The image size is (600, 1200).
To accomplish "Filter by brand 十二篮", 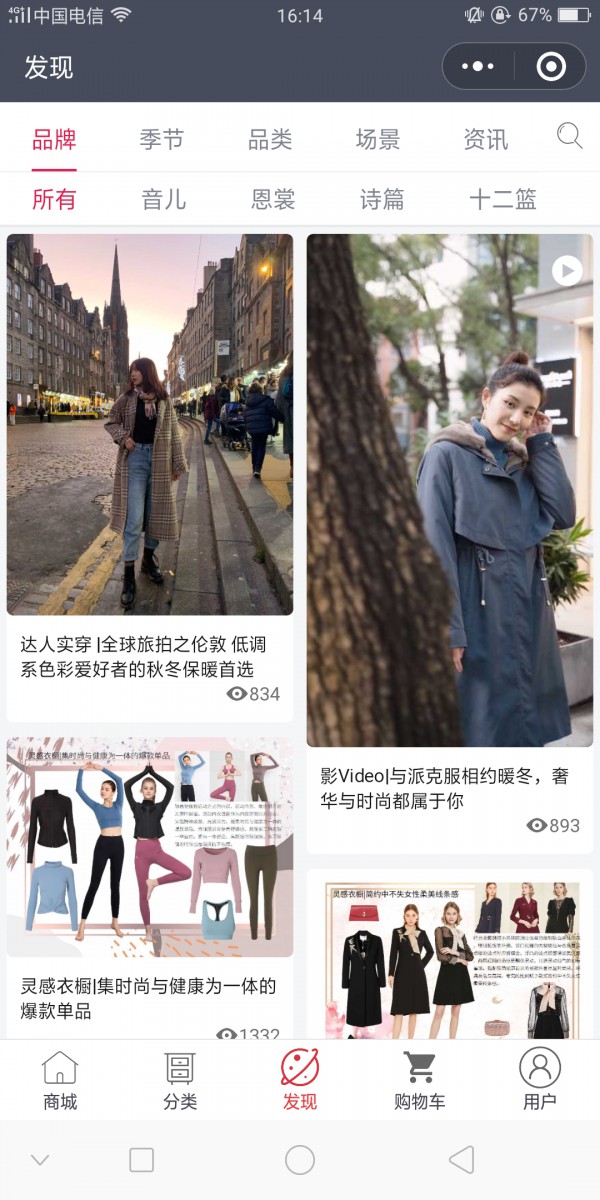I will point(503,199).
